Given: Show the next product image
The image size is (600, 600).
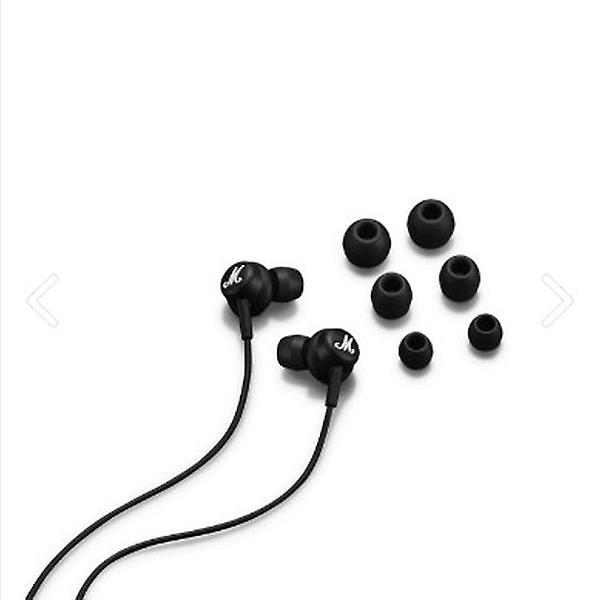Looking at the screenshot, I should (x=557, y=300).
